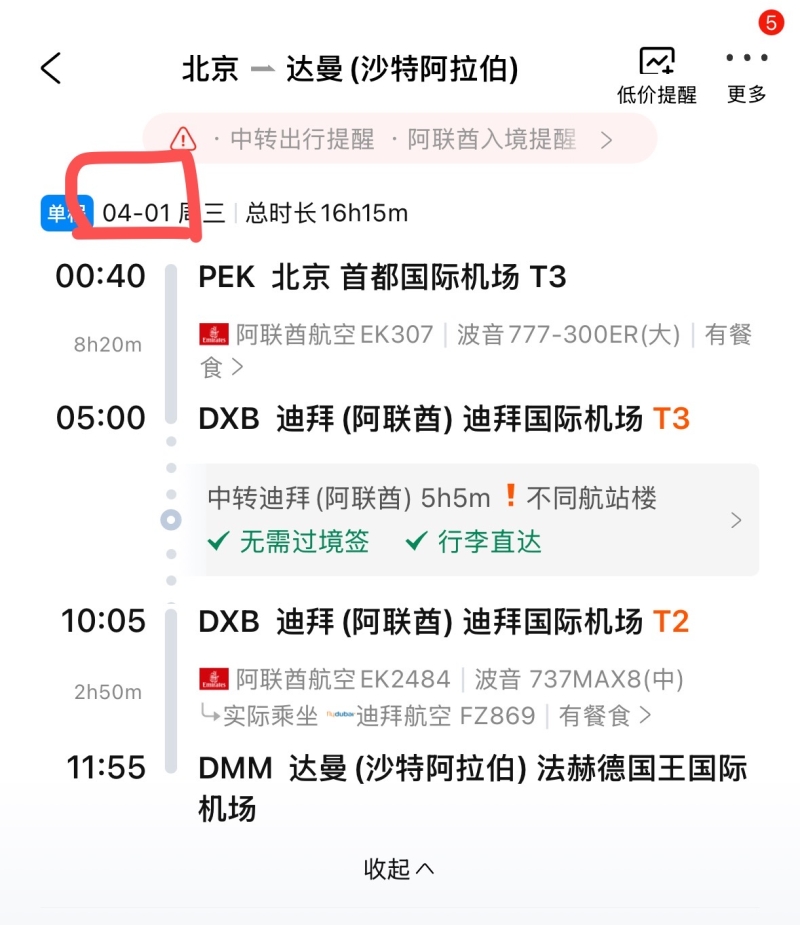
Task: Open the 低价提醒 price alert
Action: click(x=656, y=75)
